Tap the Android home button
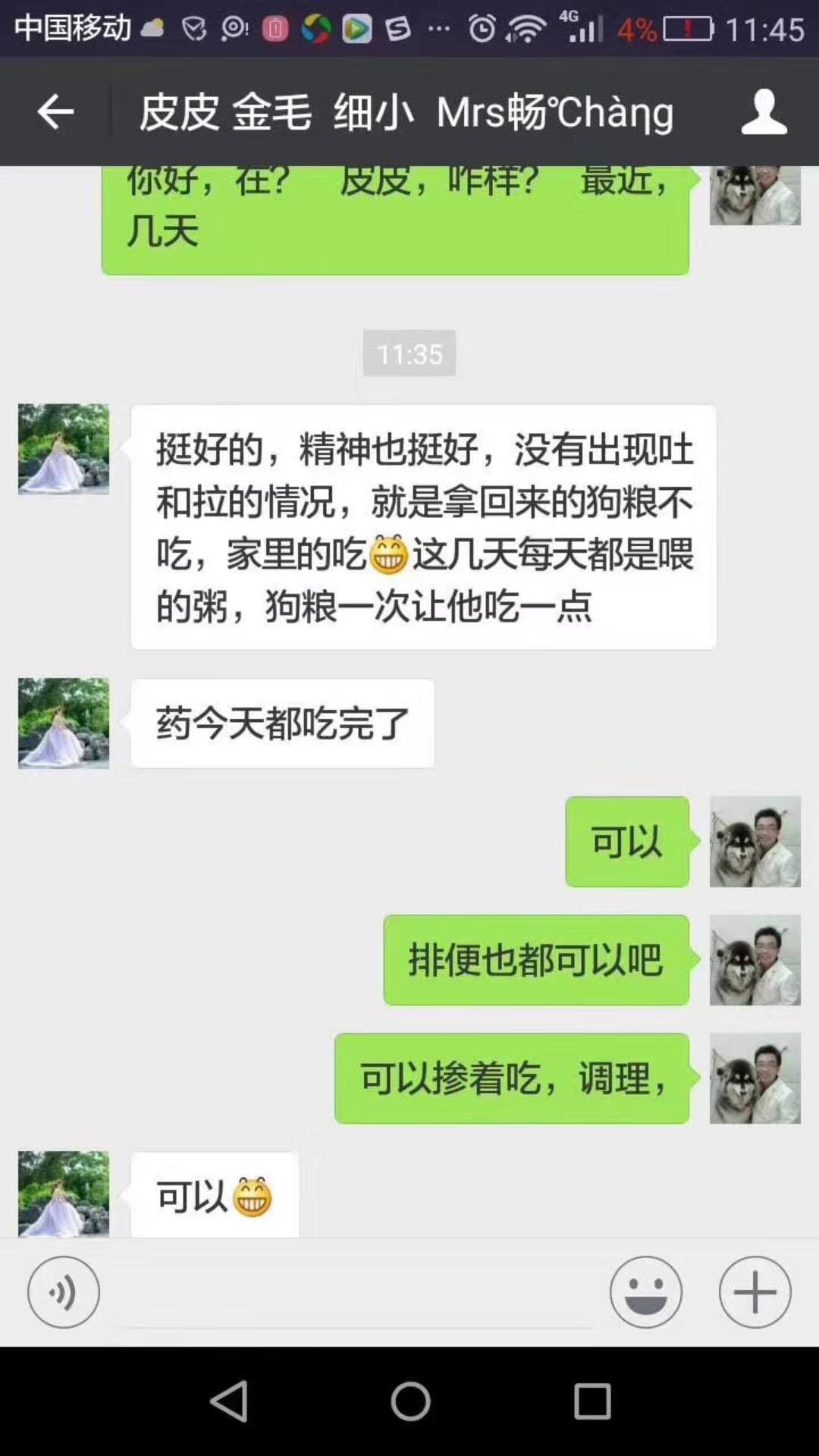819x1456 pixels. (x=409, y=1401)
